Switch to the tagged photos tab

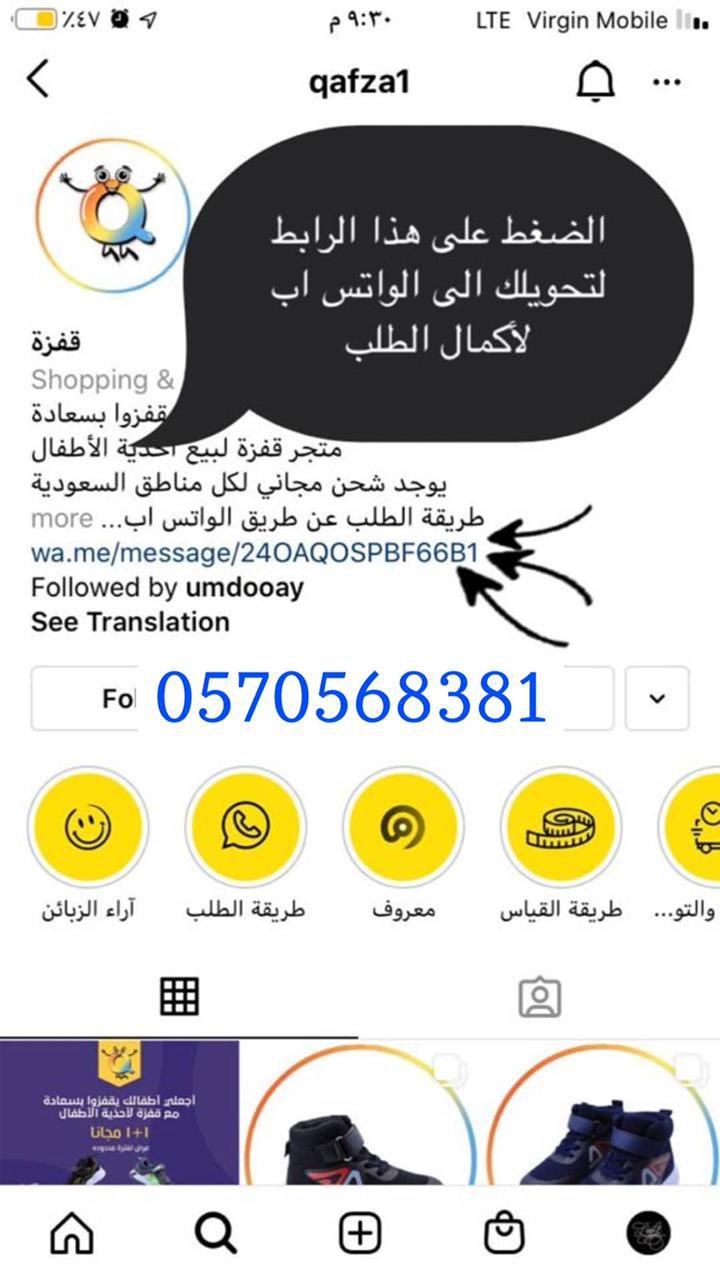(539, 996)
